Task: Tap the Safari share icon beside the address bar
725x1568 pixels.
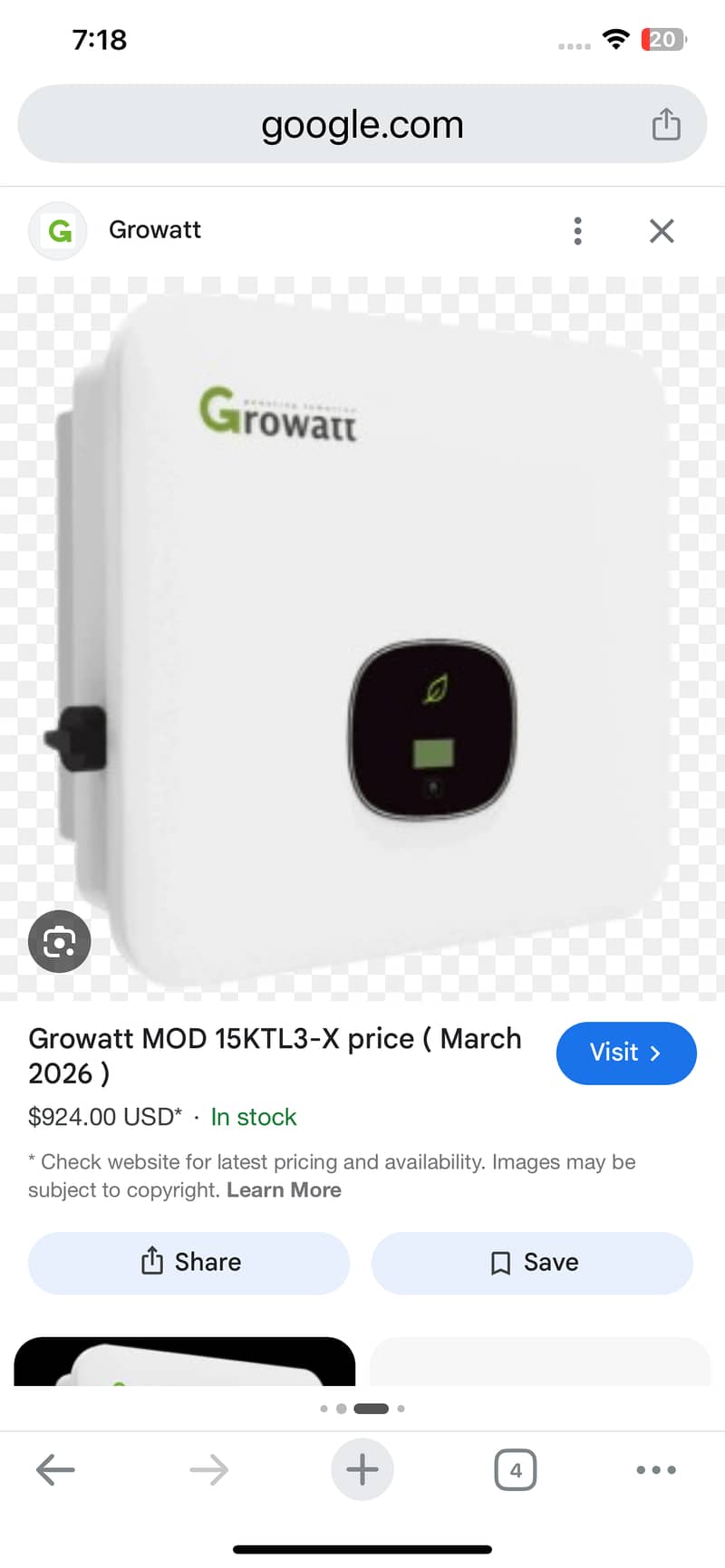Action: [666, 124]
